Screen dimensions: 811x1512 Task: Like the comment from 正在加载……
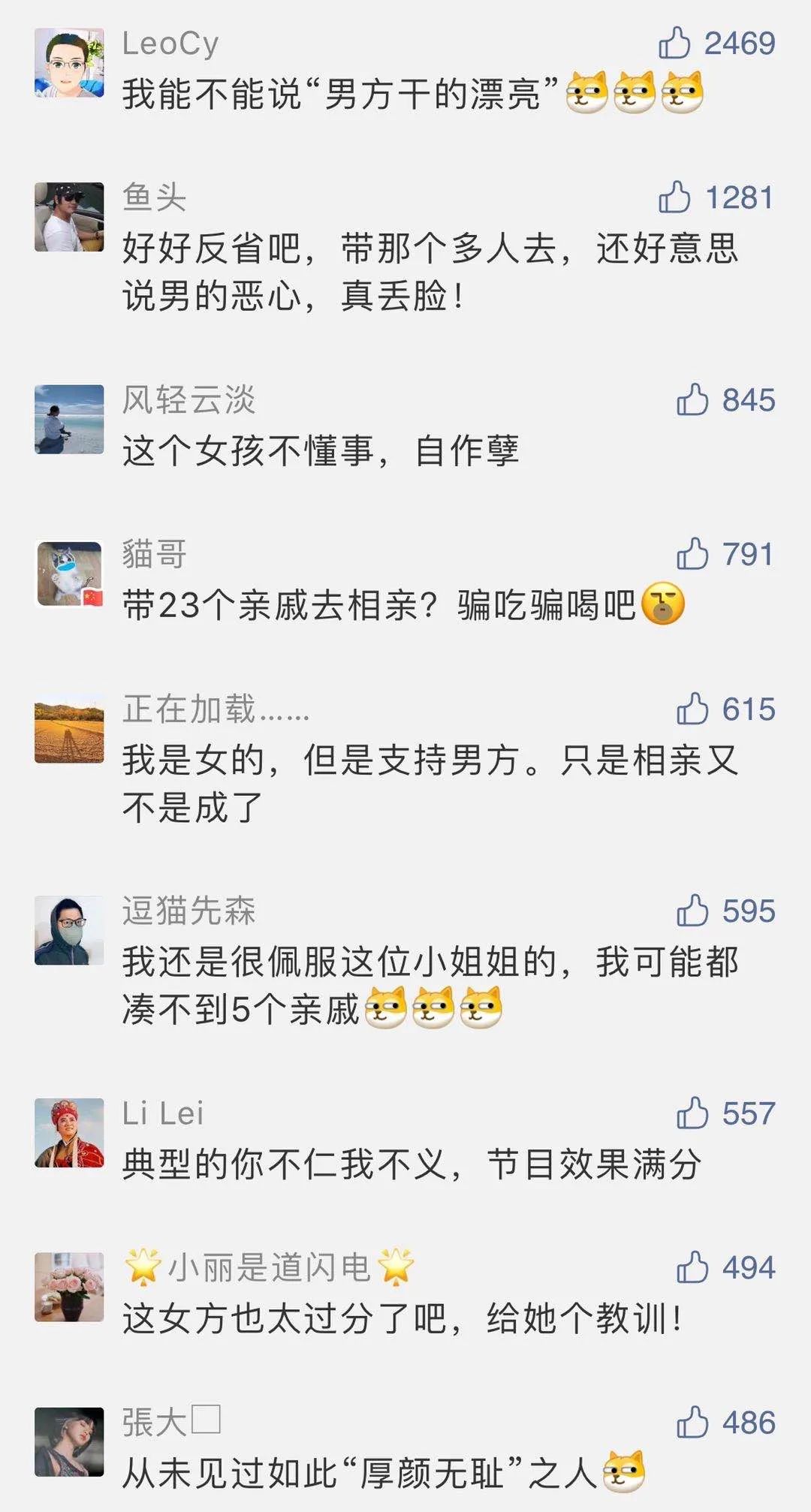692,709
